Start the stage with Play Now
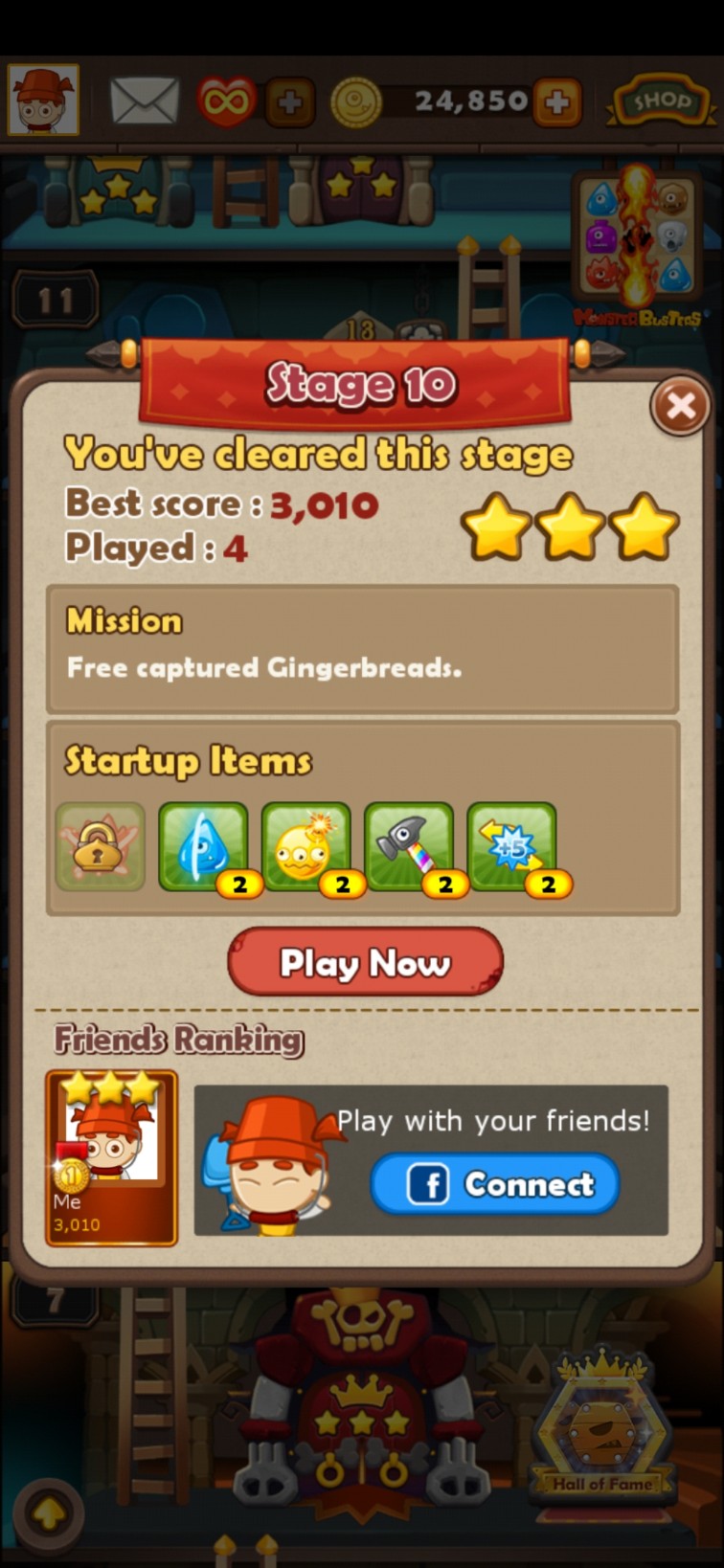 click(x=365, y=962)
